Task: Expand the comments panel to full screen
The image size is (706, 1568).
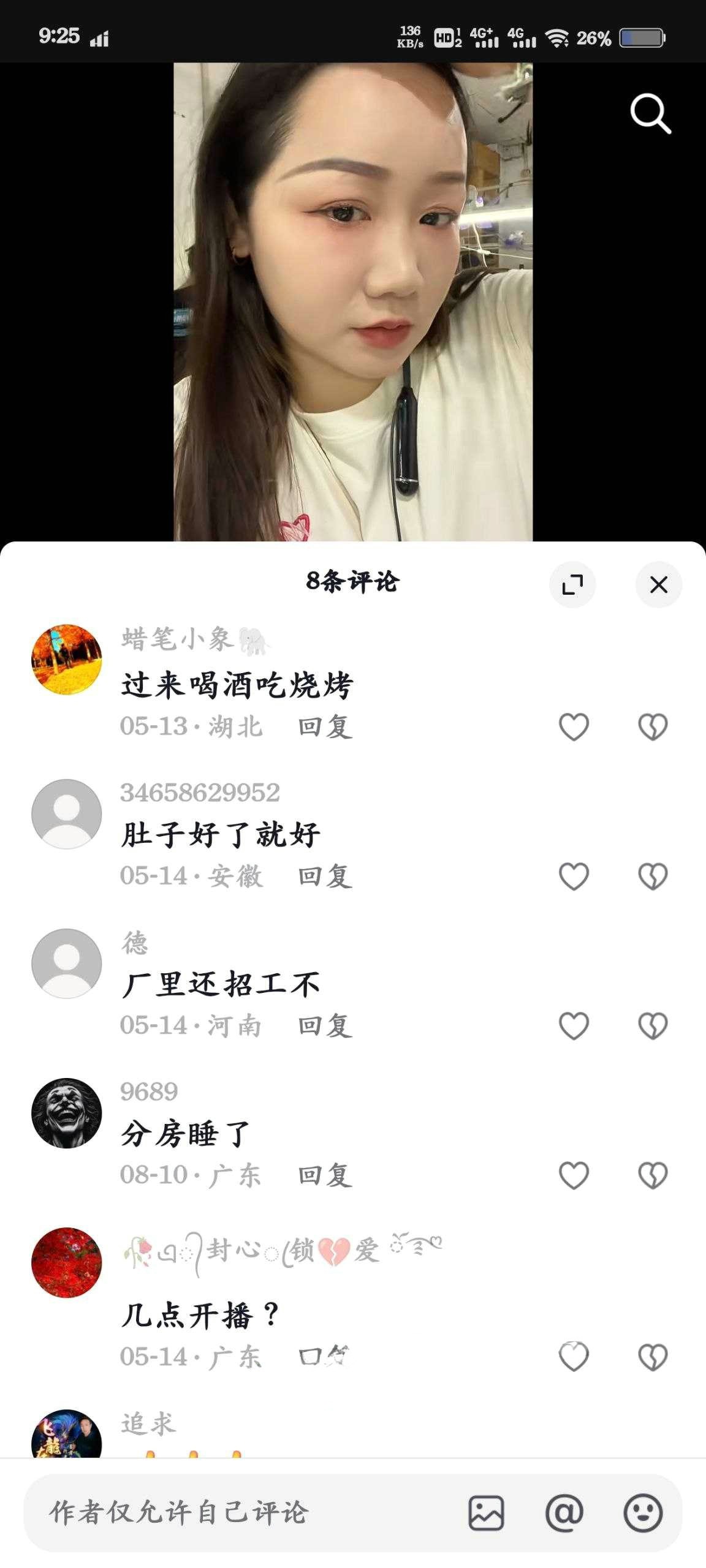Action: pos(572,585)
